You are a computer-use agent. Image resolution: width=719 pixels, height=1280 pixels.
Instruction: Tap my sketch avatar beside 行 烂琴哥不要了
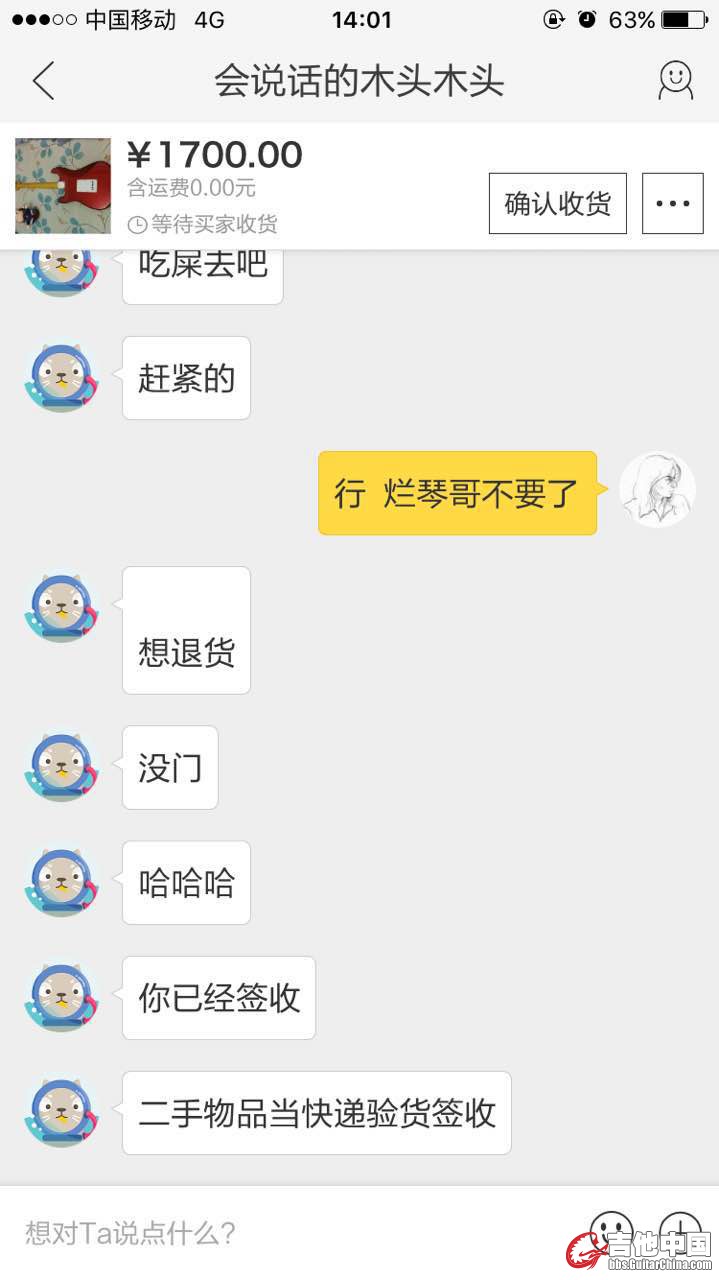pos(657,491)
